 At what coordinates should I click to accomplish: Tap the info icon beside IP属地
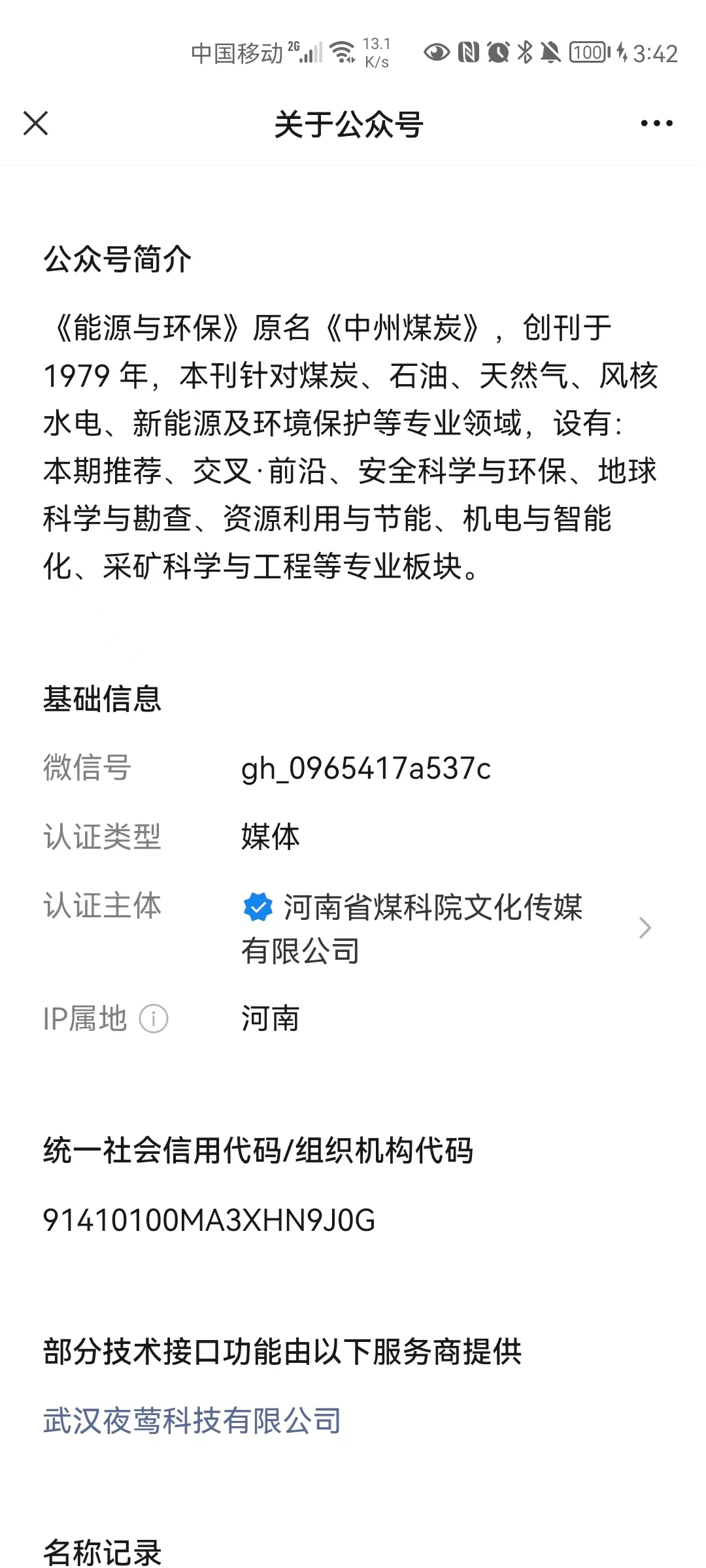coord(154,1019)
